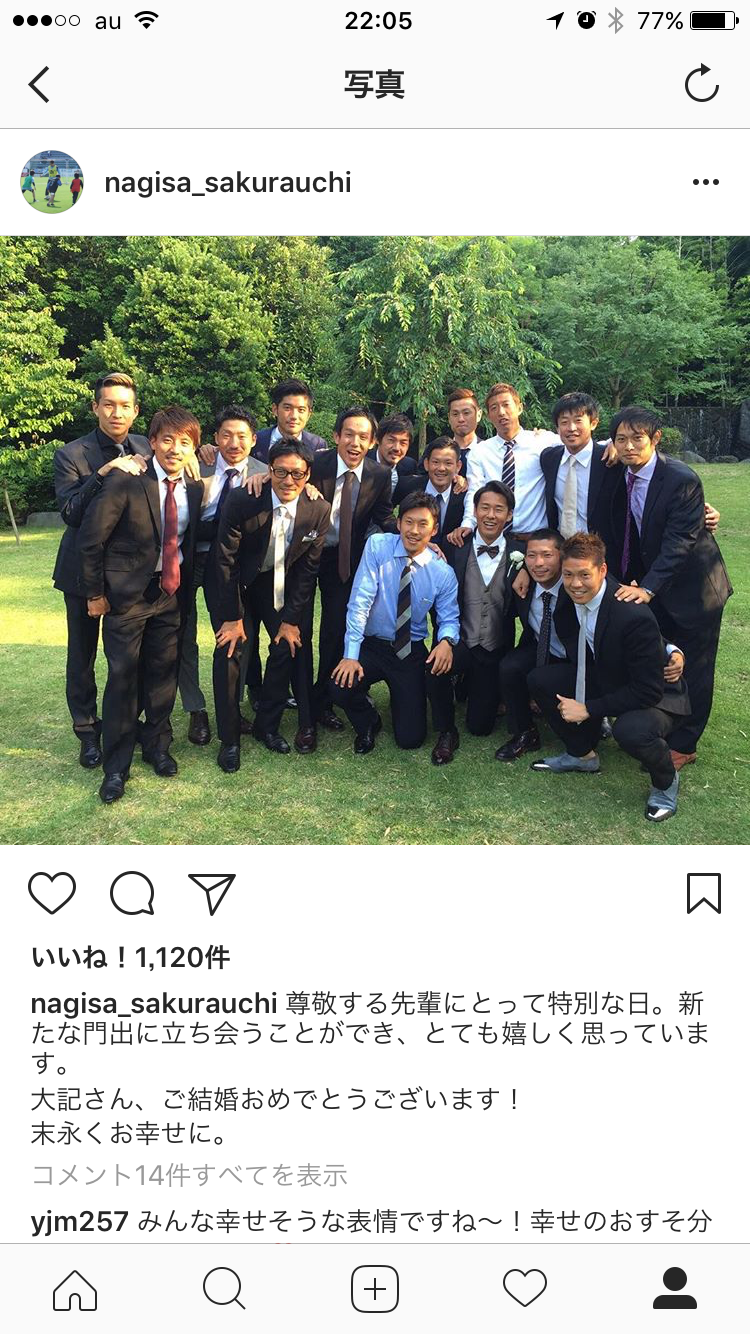Like the post with the heart icon
The width and height of the screenshot is (750, 1334).
52,893
